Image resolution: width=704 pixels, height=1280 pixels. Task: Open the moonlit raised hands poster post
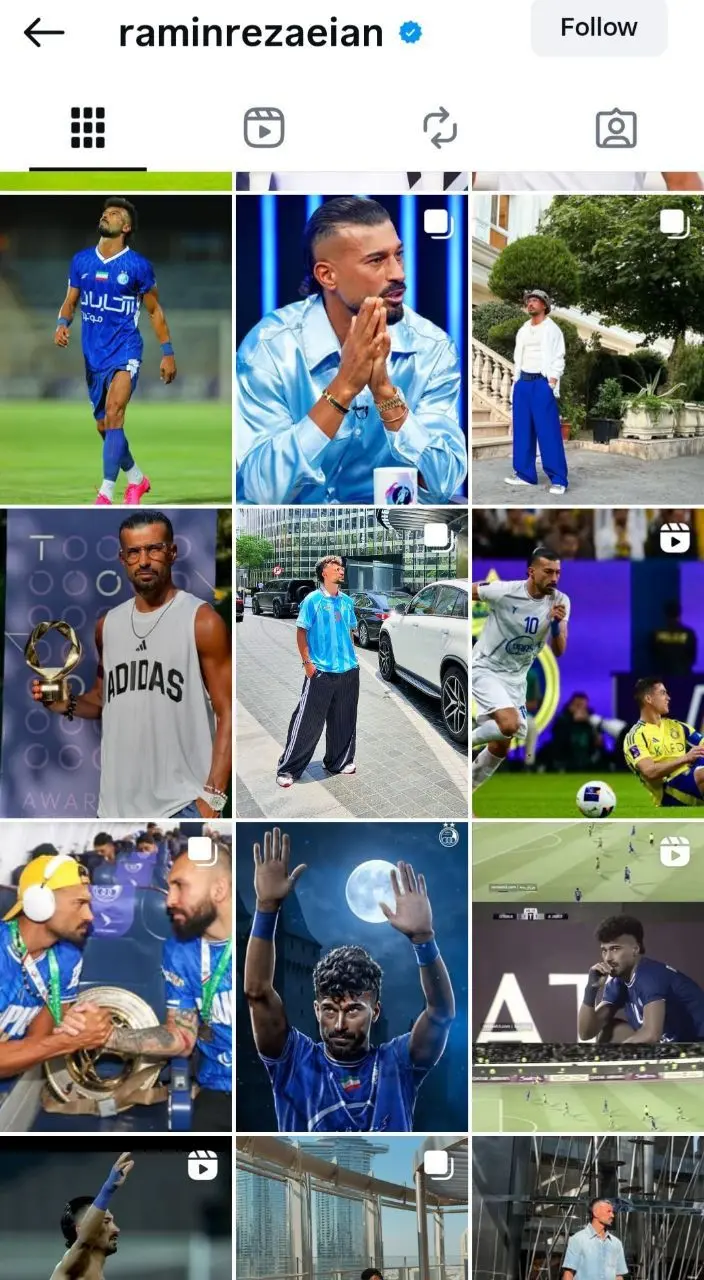(351, 977)
